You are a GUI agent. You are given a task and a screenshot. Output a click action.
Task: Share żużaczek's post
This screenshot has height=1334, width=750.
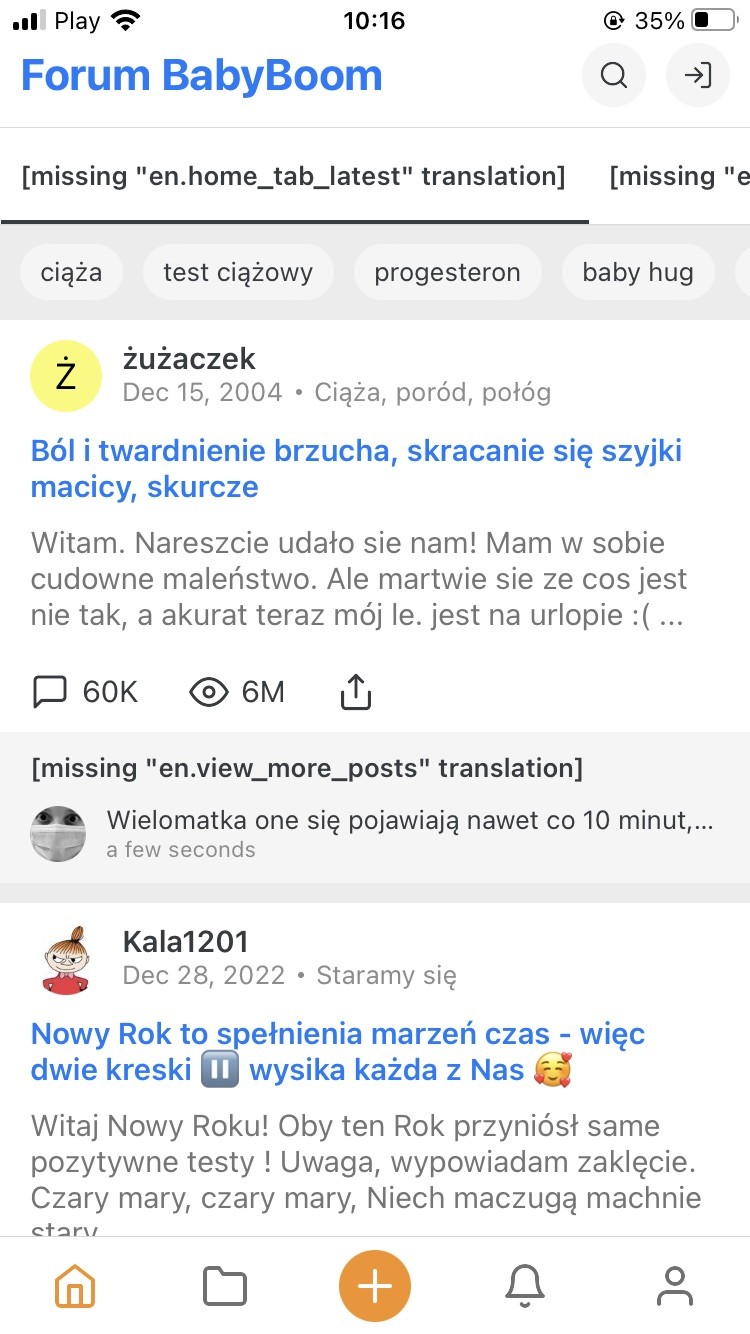[x=356, y=691]
